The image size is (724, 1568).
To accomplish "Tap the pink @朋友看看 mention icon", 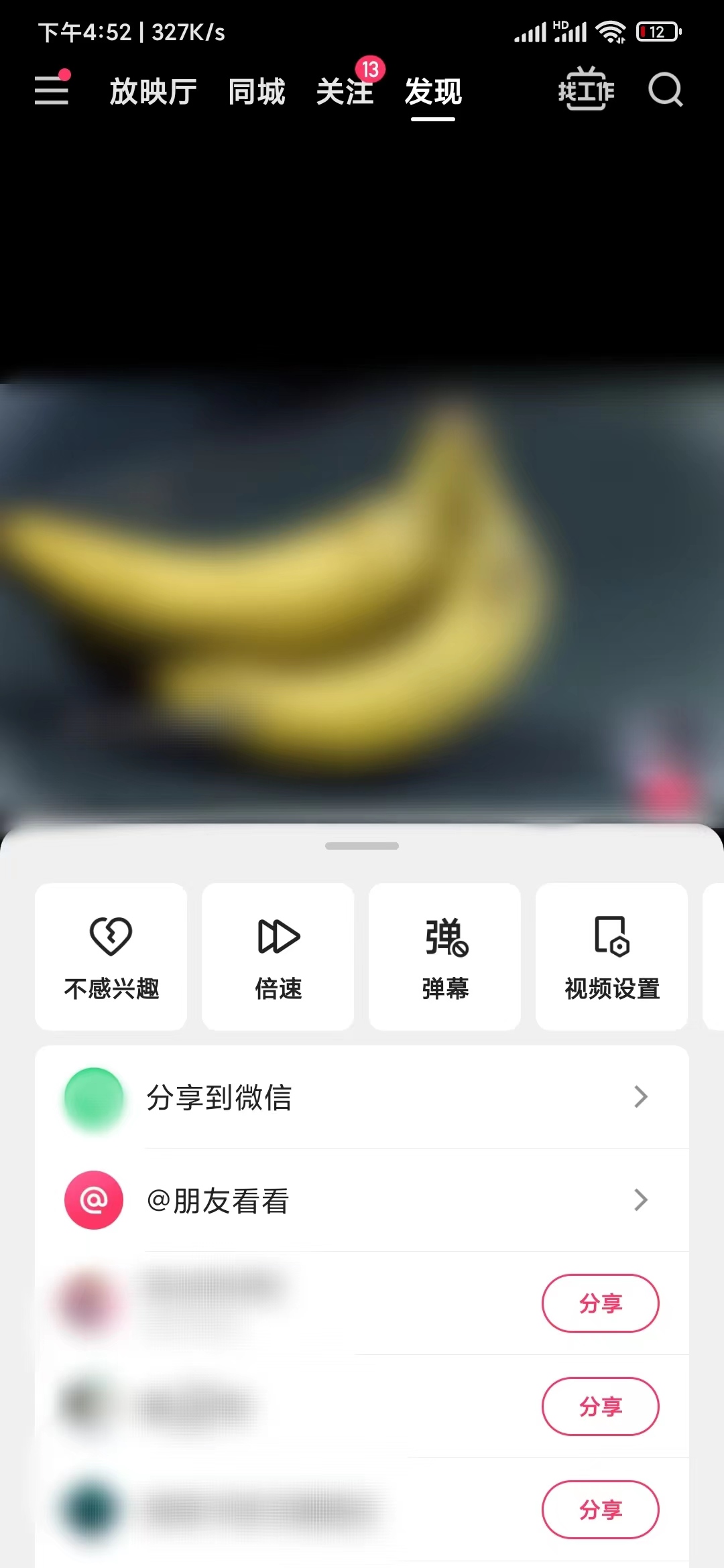I will click(94, 1200).
